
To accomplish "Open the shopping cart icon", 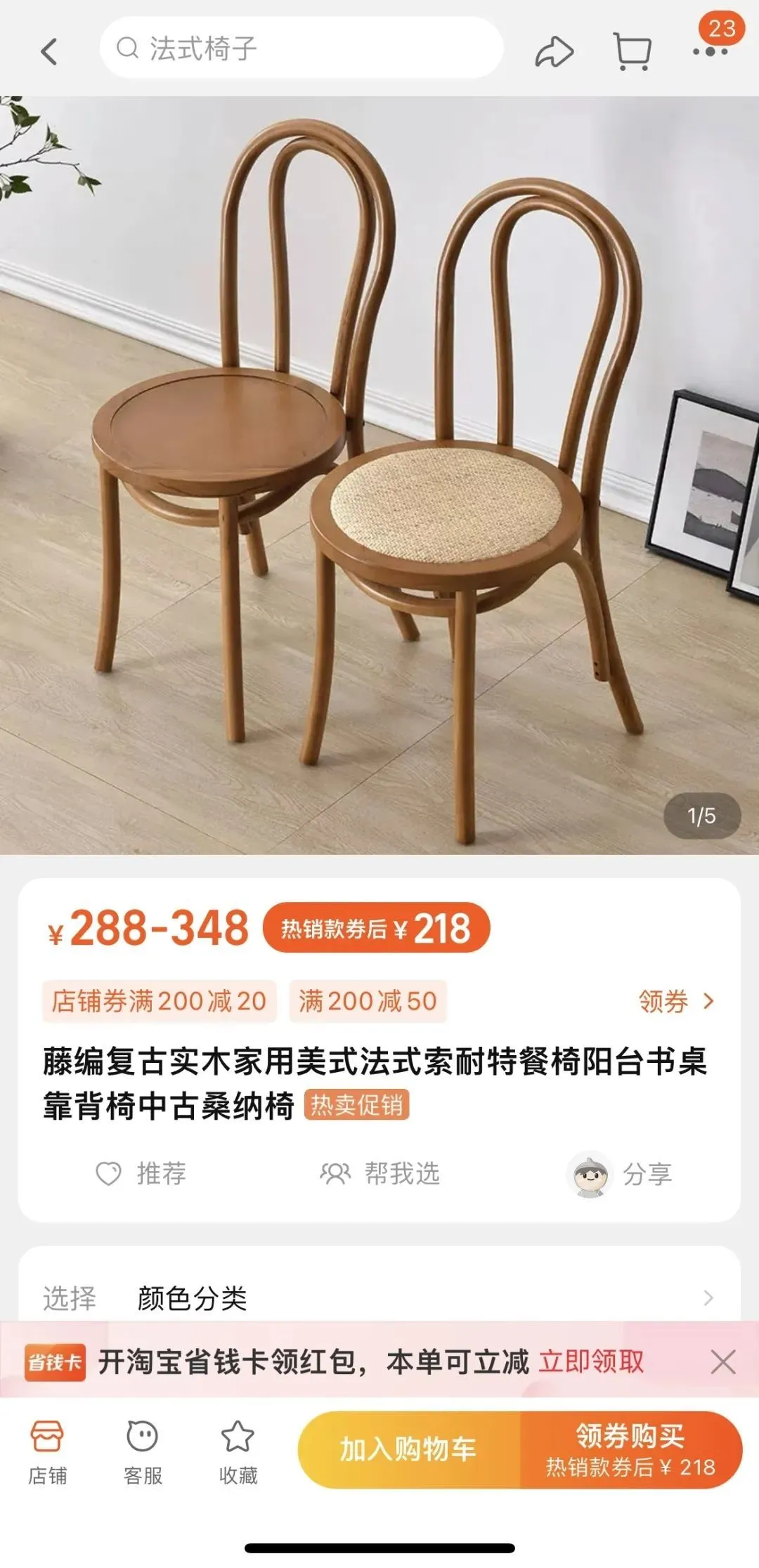I will (632, 51).
